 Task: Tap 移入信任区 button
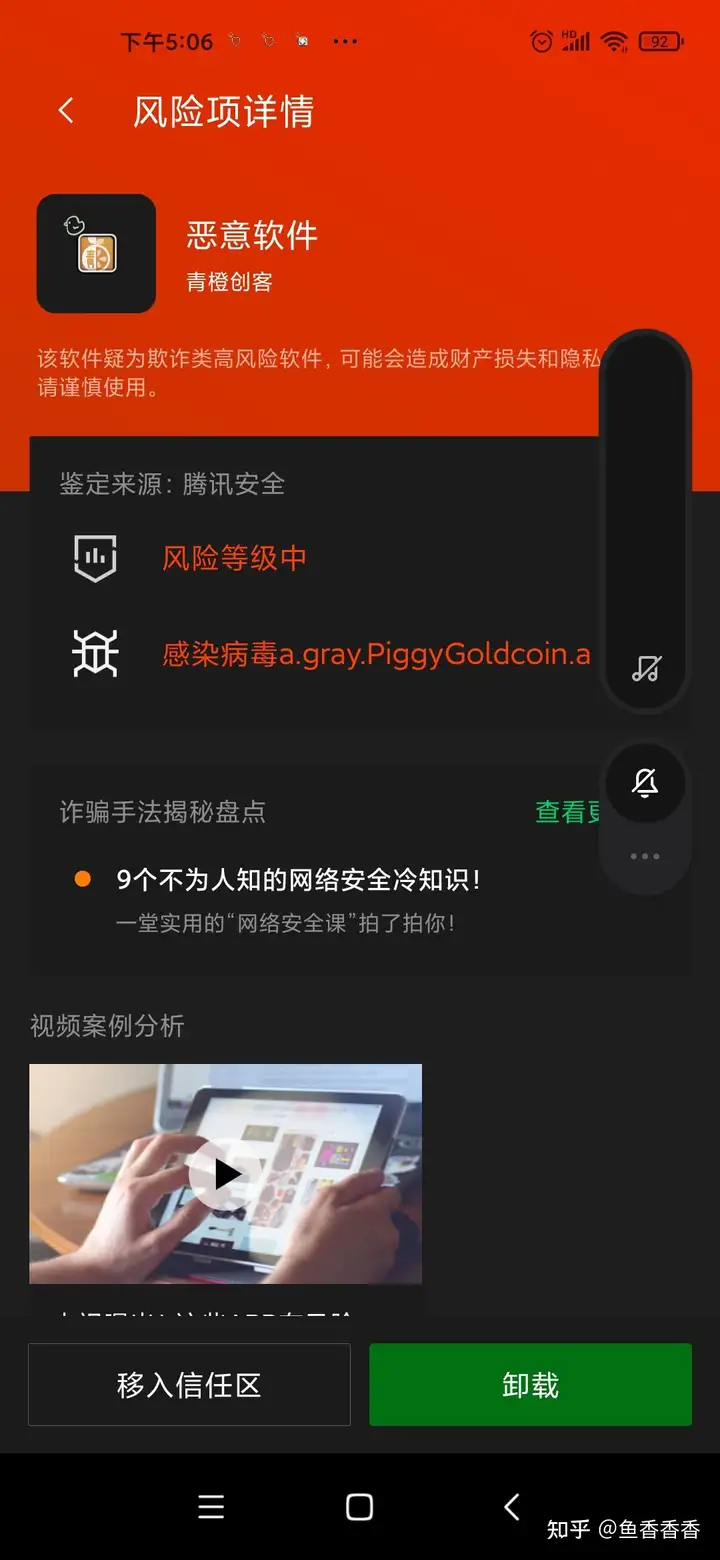(189, 1385)
